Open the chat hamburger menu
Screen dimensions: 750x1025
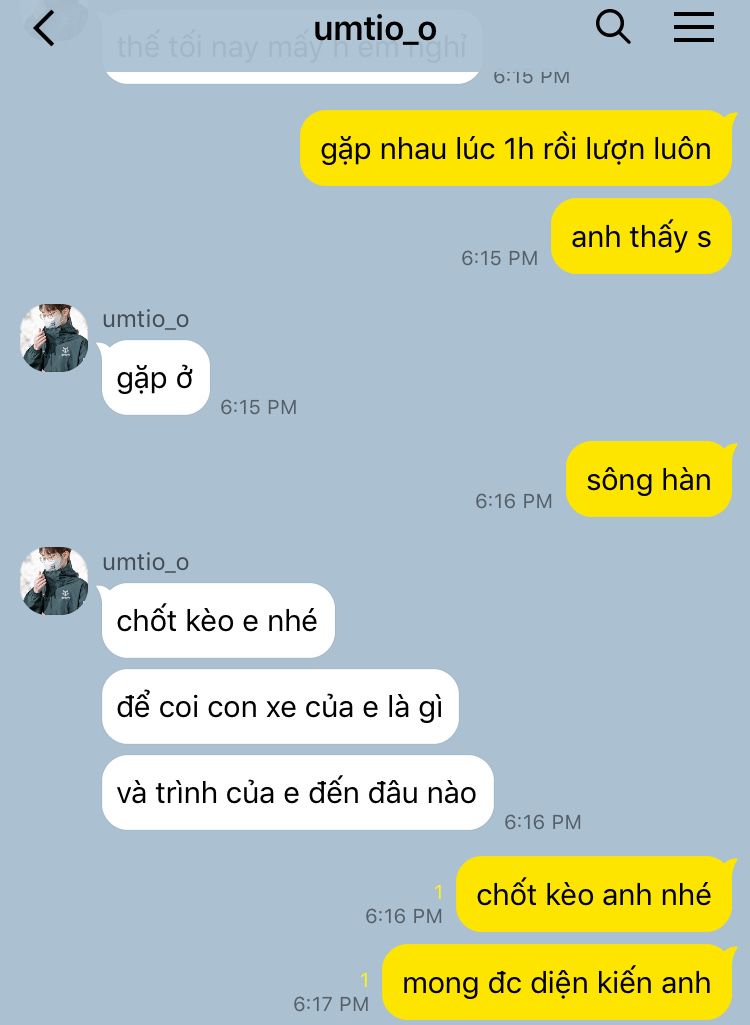(693, 27)
